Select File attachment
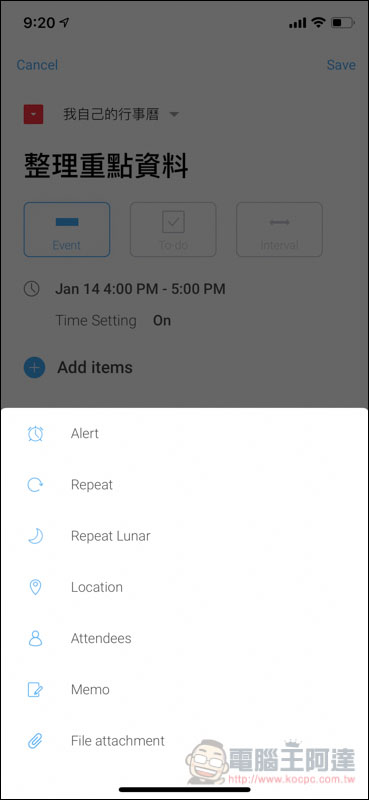The image size is (369, 800). tap(184, 740)
